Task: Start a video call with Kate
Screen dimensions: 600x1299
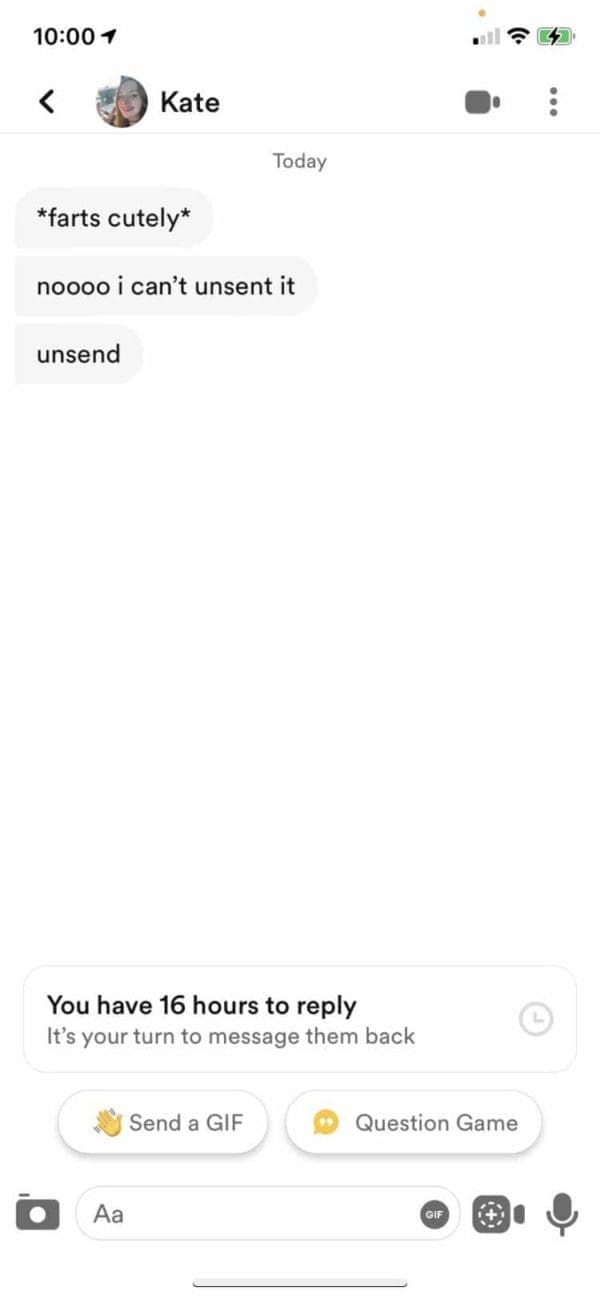Action: click(482, 102)
